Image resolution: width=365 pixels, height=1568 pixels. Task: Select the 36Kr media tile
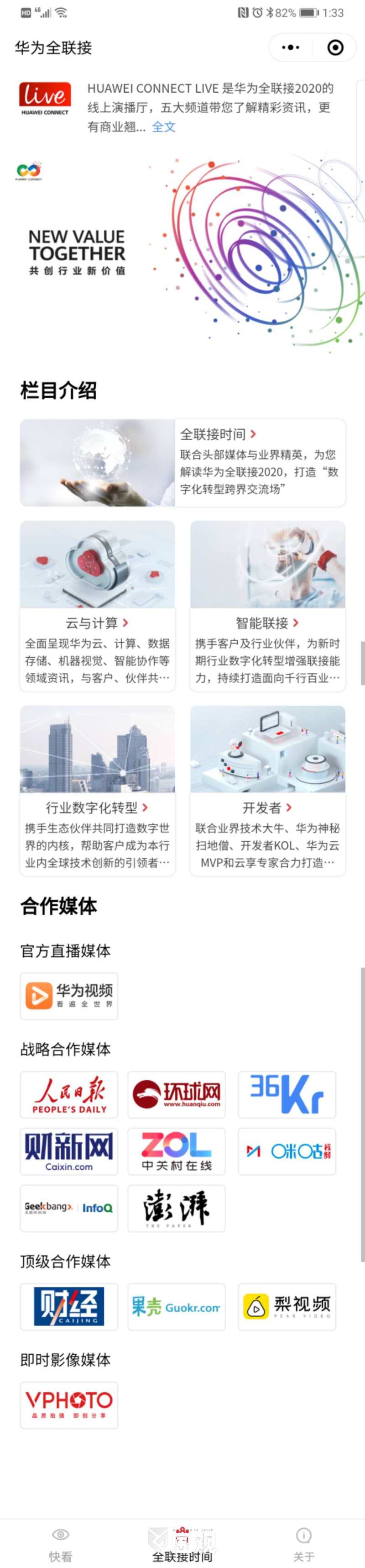287,1094
